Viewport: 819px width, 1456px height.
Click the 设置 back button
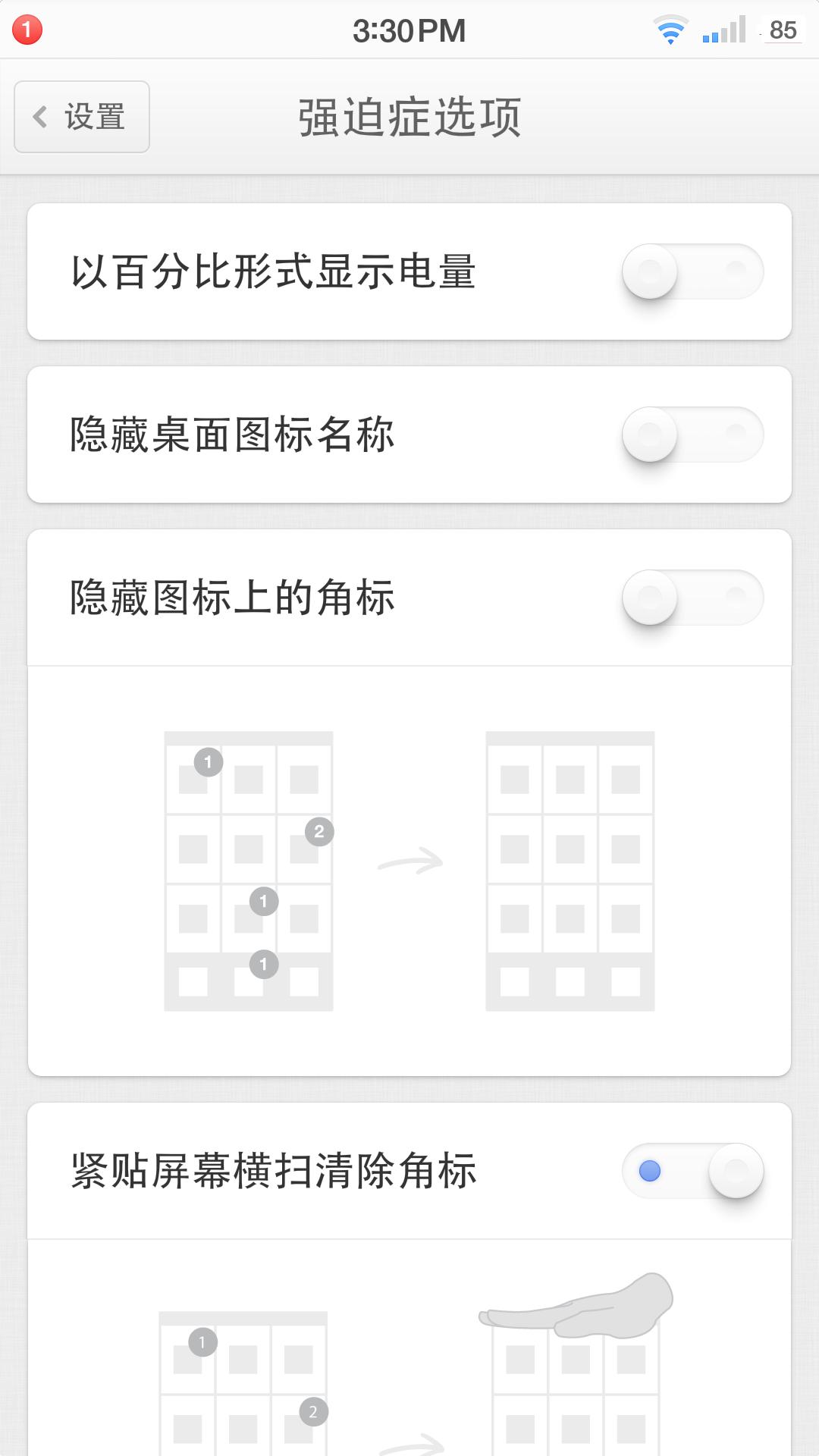point(80,116)
